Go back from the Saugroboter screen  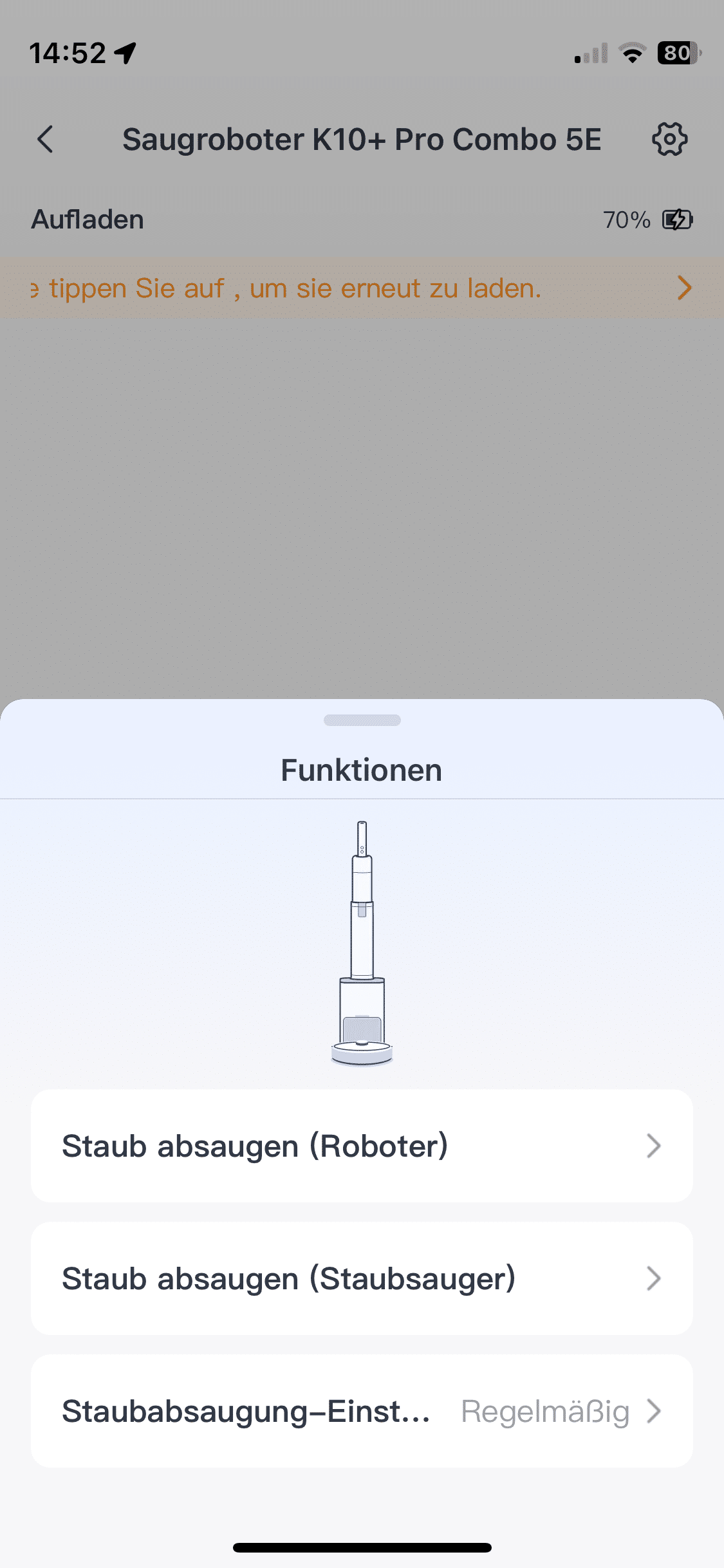pos(45,139)
